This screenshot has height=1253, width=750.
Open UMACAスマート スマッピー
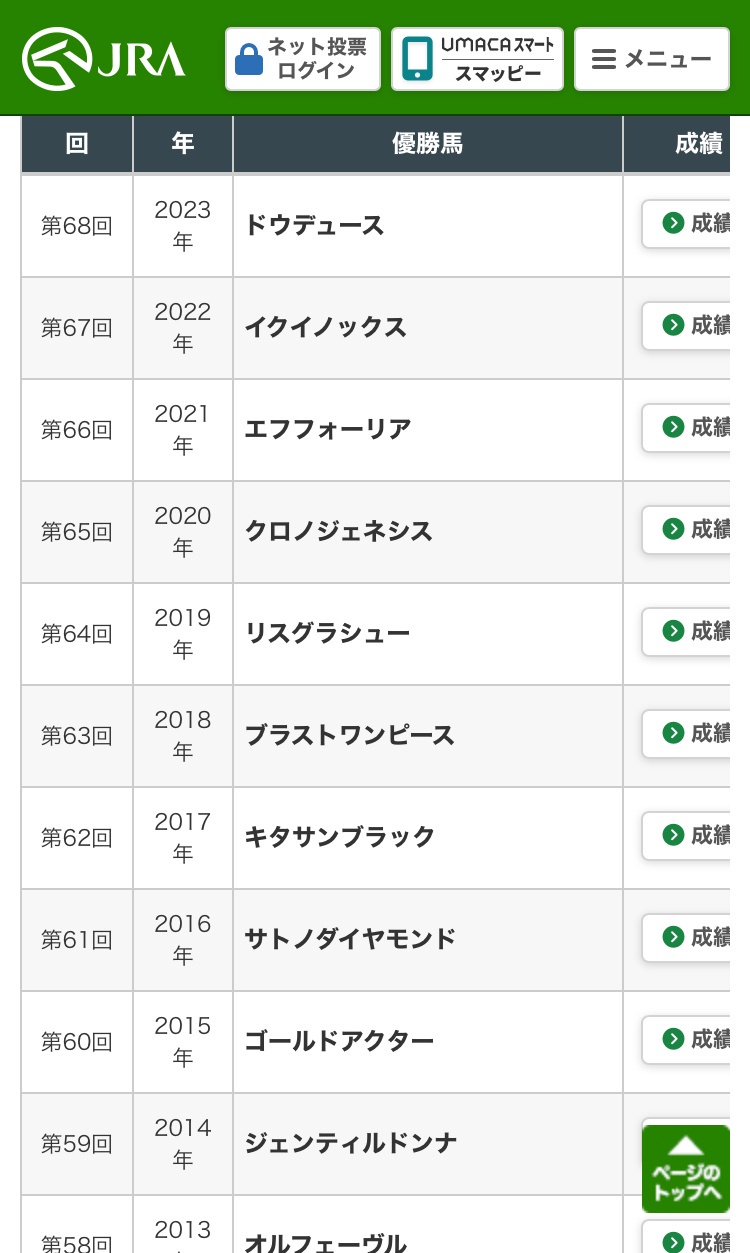coord(478,59)
